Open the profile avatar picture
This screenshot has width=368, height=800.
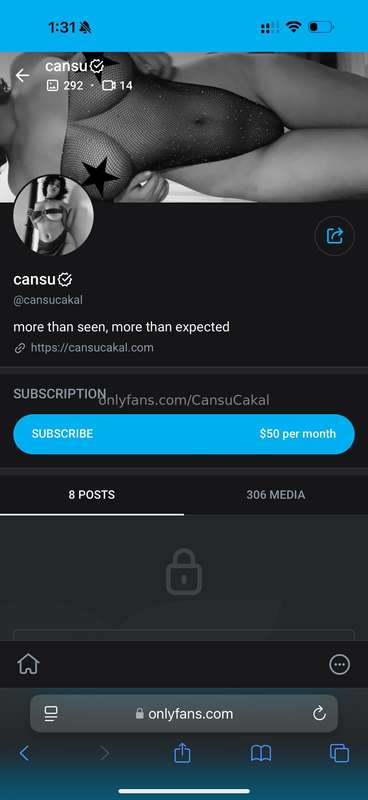tap(53, 214)
